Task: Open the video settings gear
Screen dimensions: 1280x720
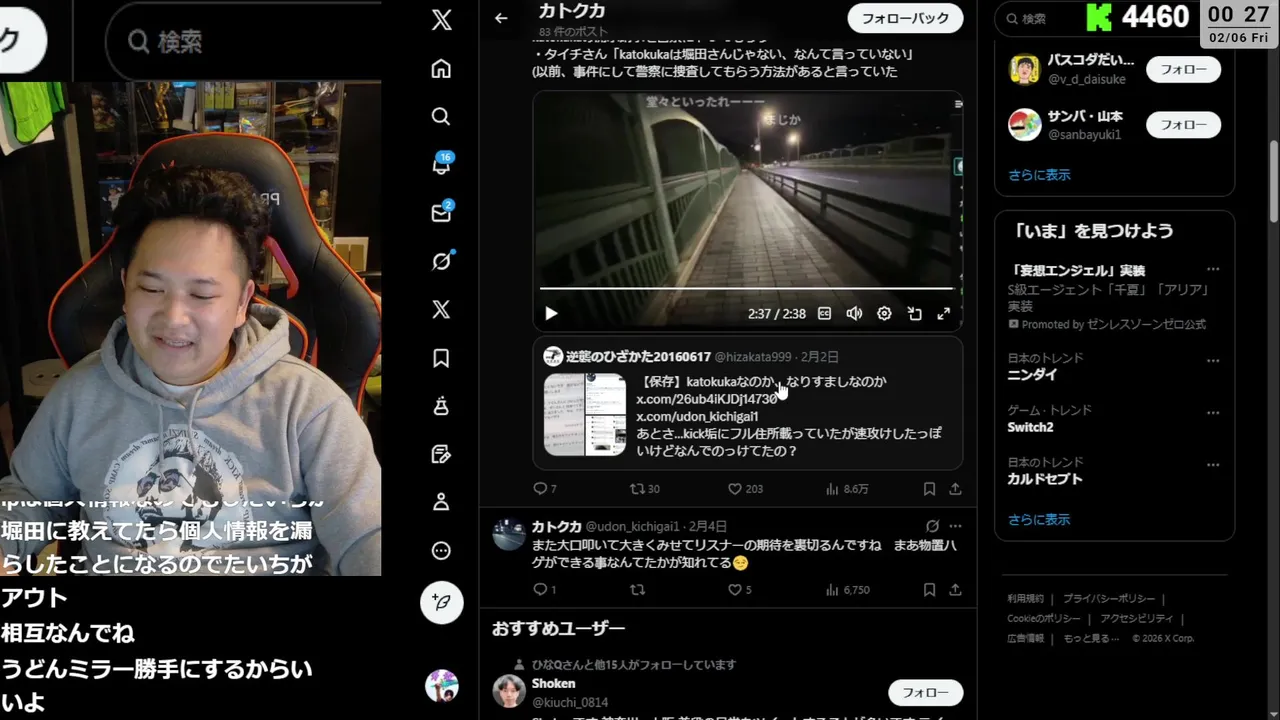Action: pyautogui.click(x=884, y=313)
